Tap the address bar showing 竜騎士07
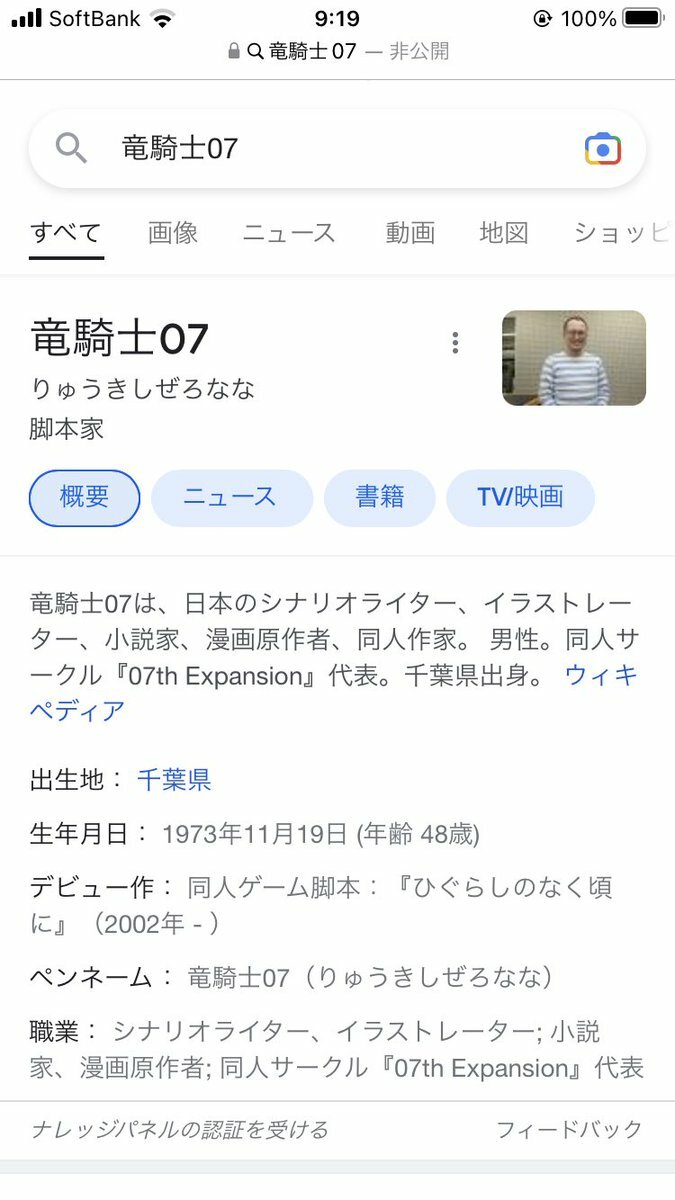The width and height of the screenshot is (675, 1200). (x=337, y=51)
